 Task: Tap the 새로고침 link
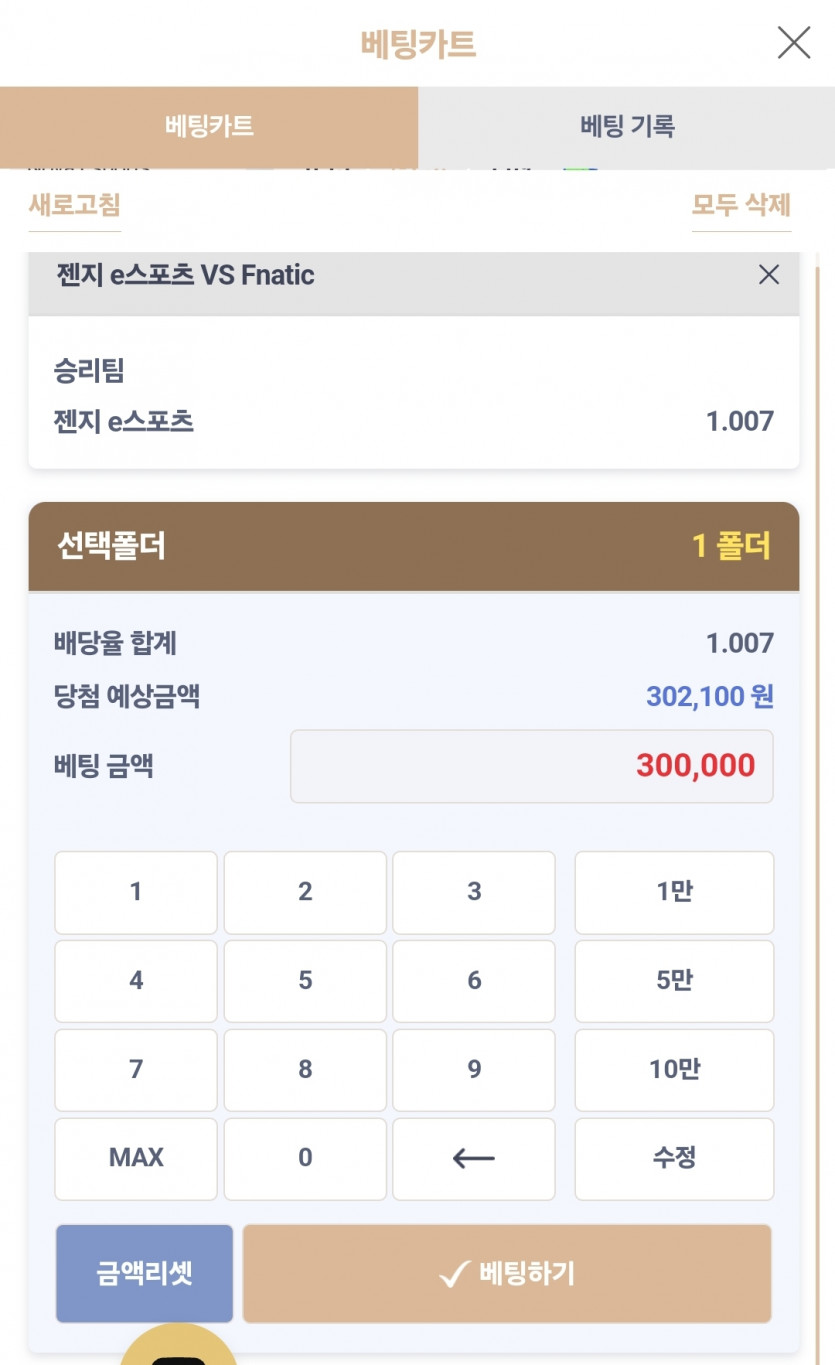[x=75, y=206]
